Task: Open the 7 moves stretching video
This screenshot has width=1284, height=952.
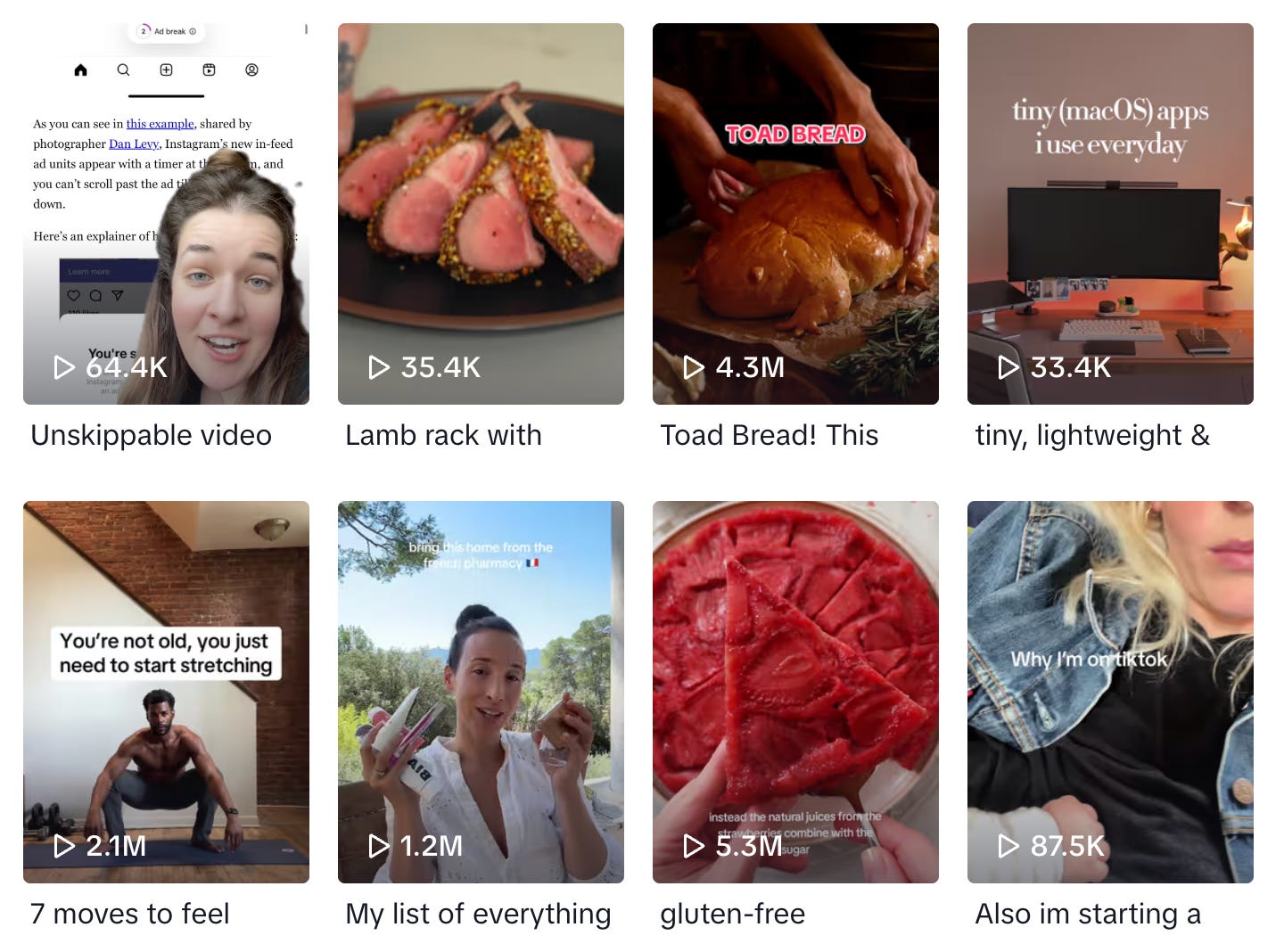Action: (x=166, y=692)
